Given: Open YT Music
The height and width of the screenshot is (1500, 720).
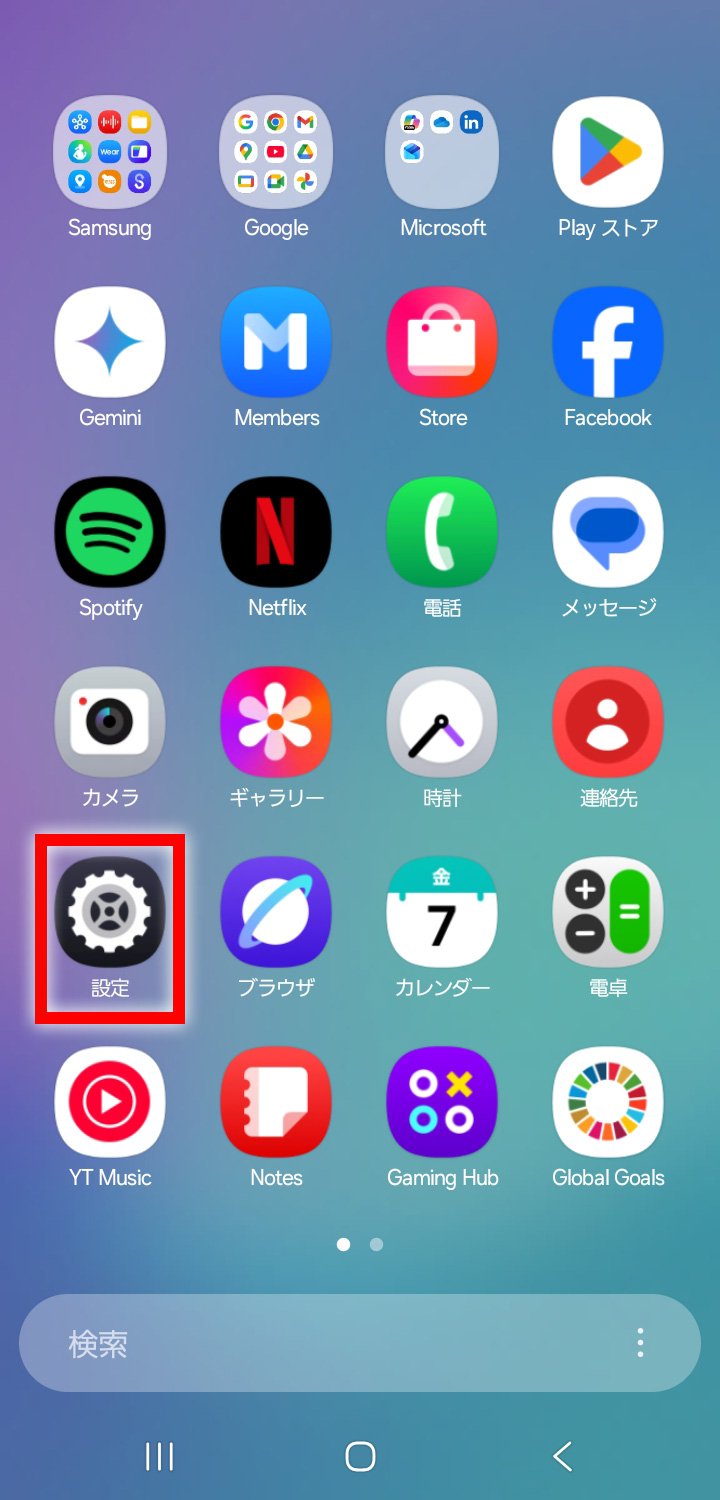Looking at the screenshot, I should (x=110, y=1101).
